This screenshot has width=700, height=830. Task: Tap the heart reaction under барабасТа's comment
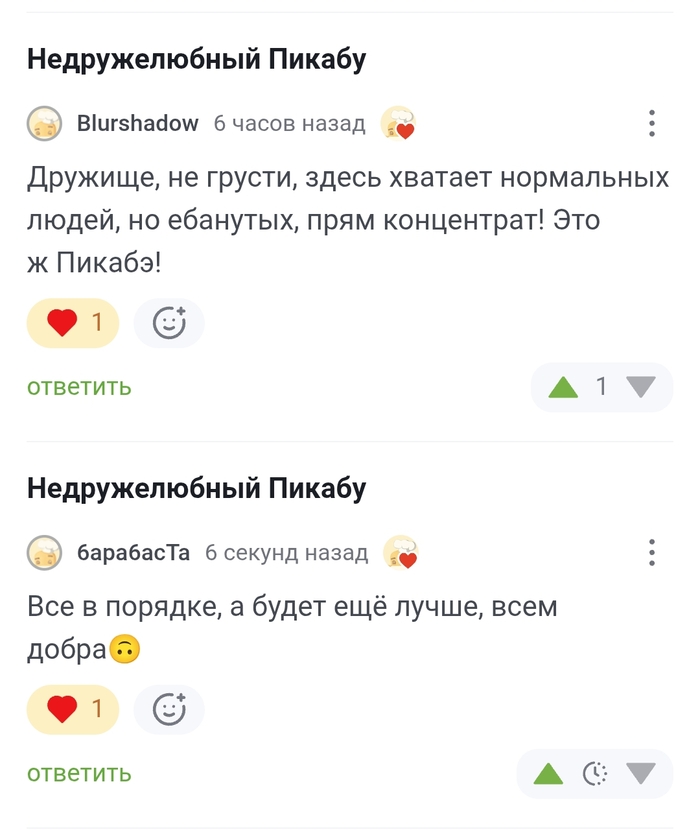tap(73, 710)
